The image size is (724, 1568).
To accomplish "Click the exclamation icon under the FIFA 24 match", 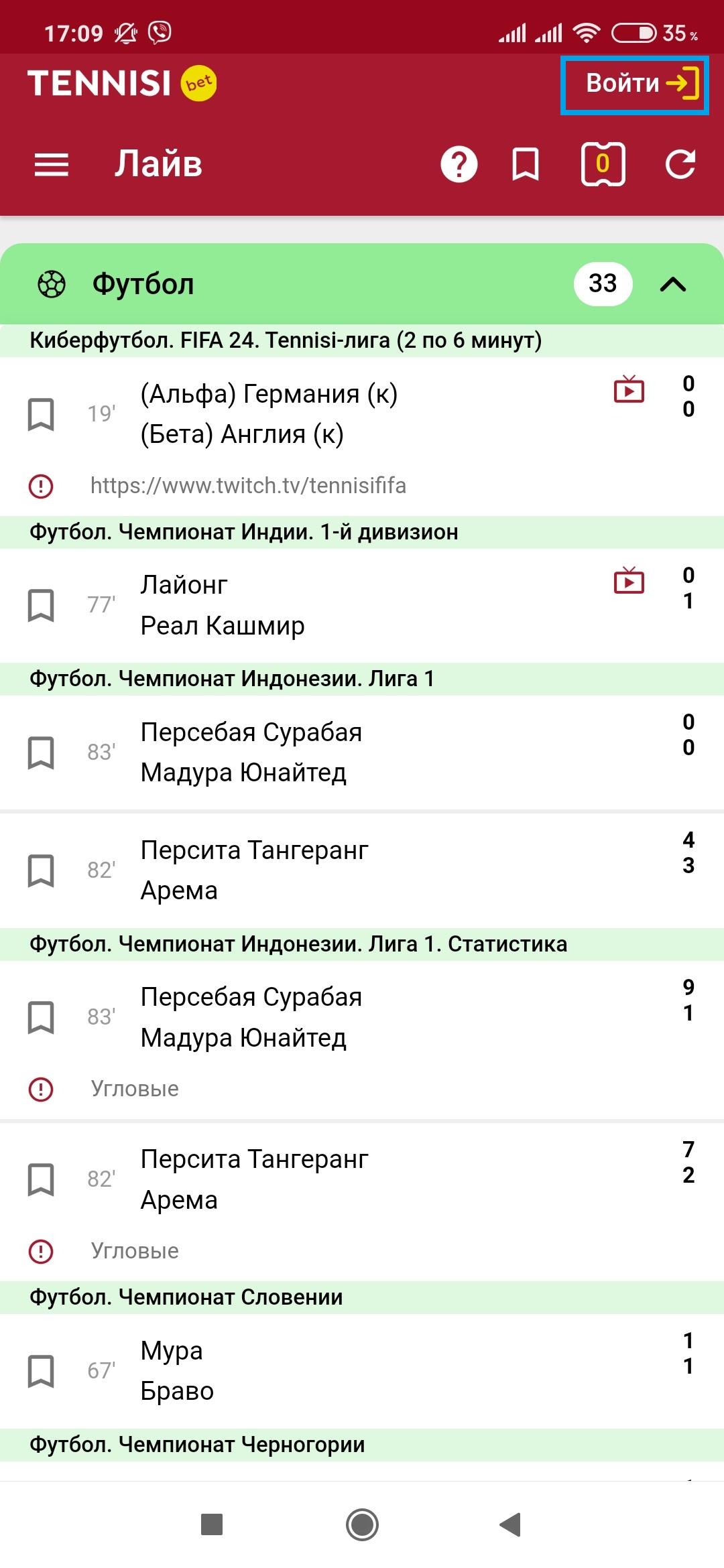I will [x=42, y=486].
